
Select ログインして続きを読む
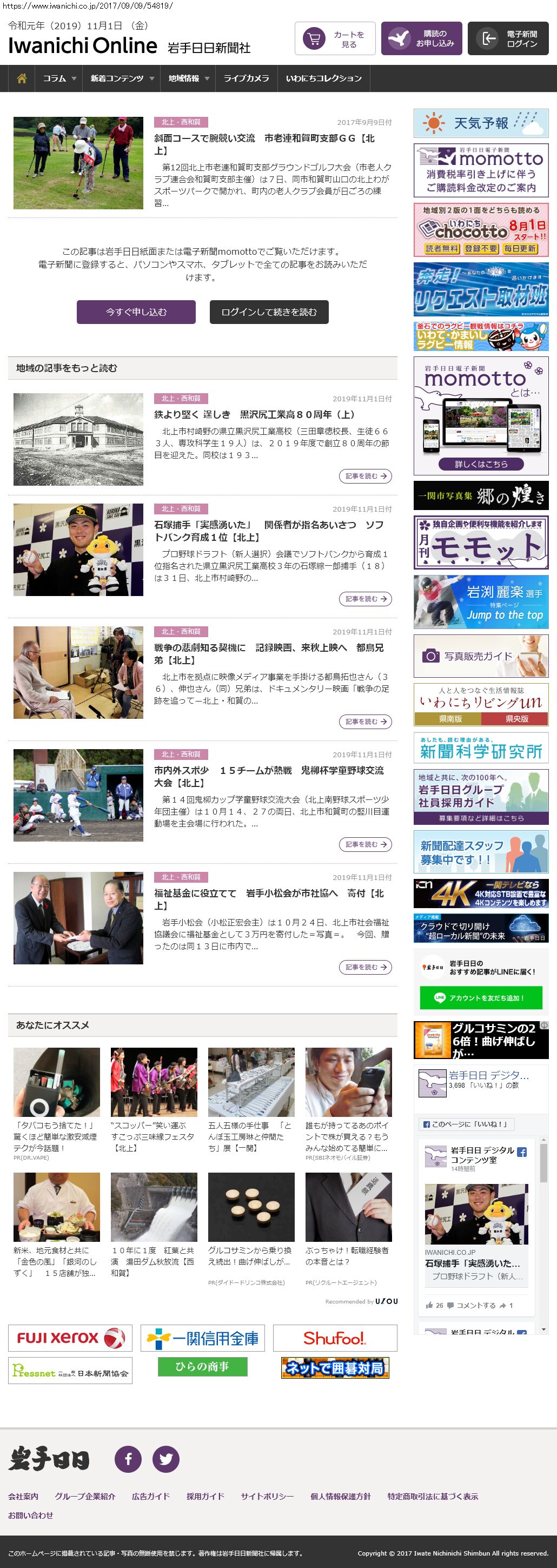(x=269, y=312)
